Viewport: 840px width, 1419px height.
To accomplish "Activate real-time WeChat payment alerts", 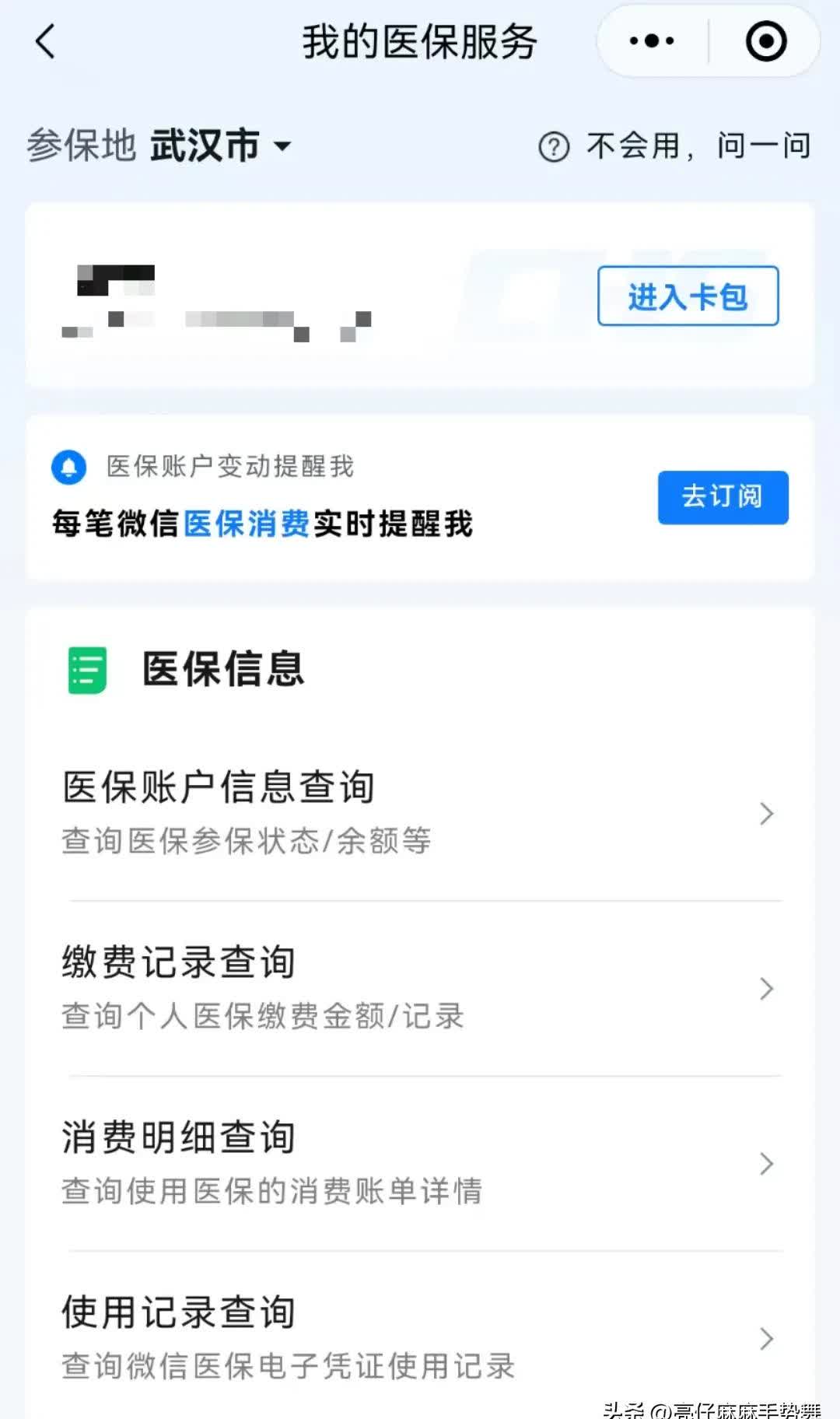I will (722, 497).
